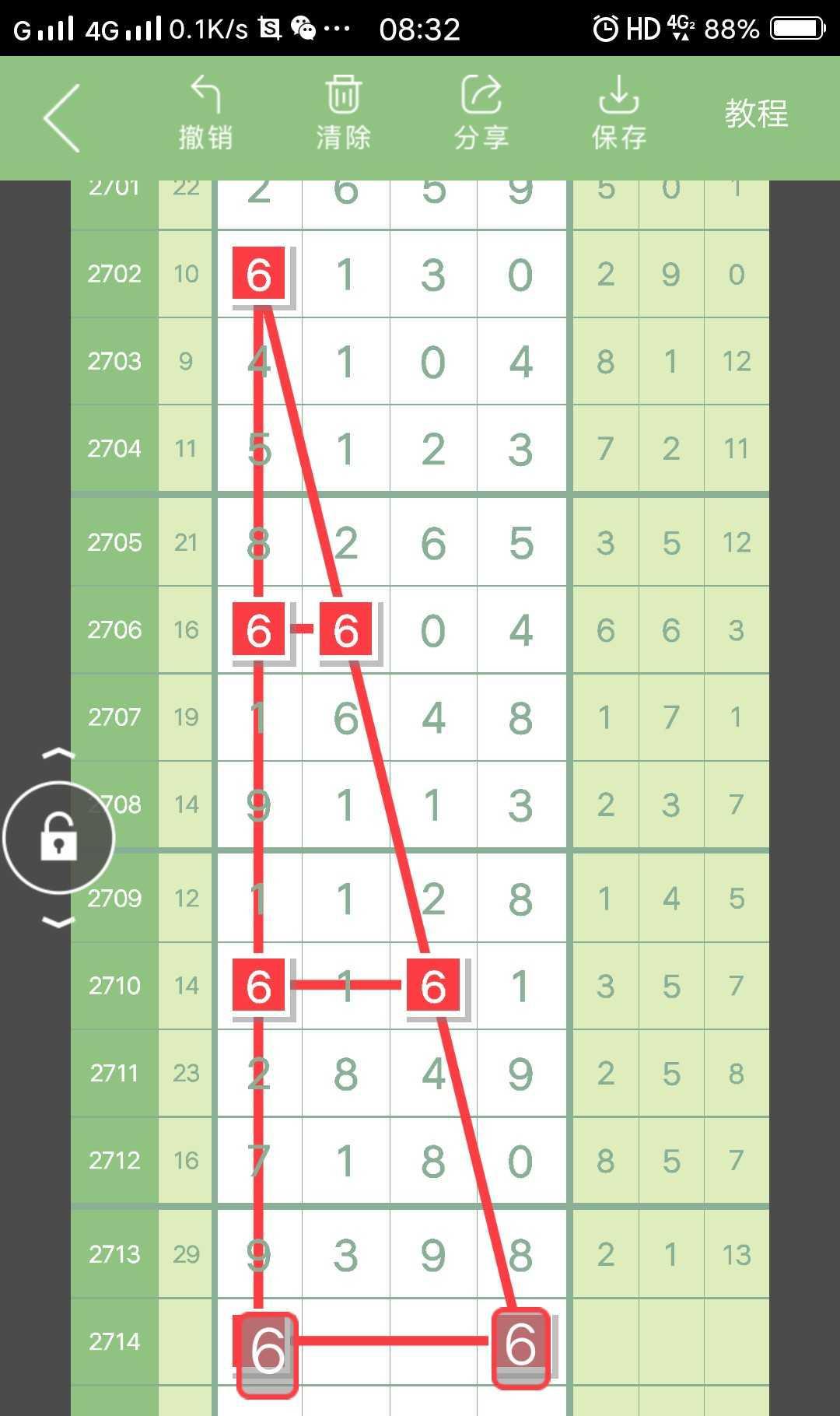Image resolution: width=840 pixels, height=1416 pixels.
Task: Toggle the floating lock button
Action: (x=59, y=838)
